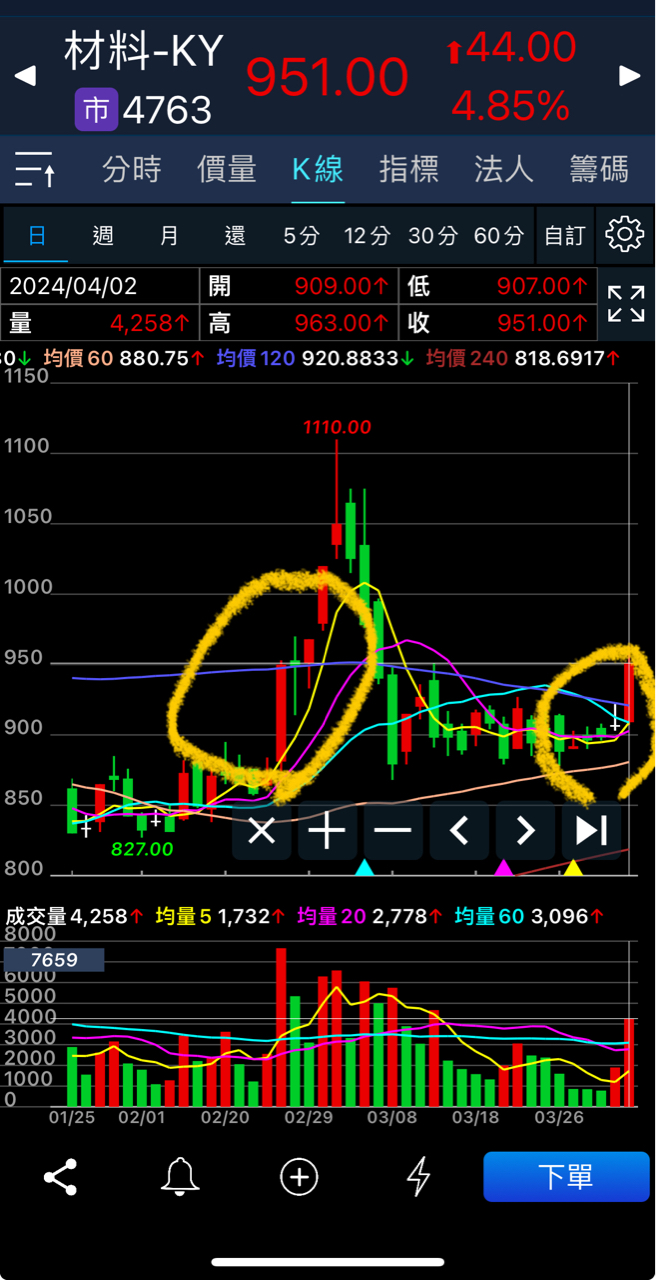This screenshot has width=656, height=1280.
Task: Go to the next stock
Action: pos(630,76)
